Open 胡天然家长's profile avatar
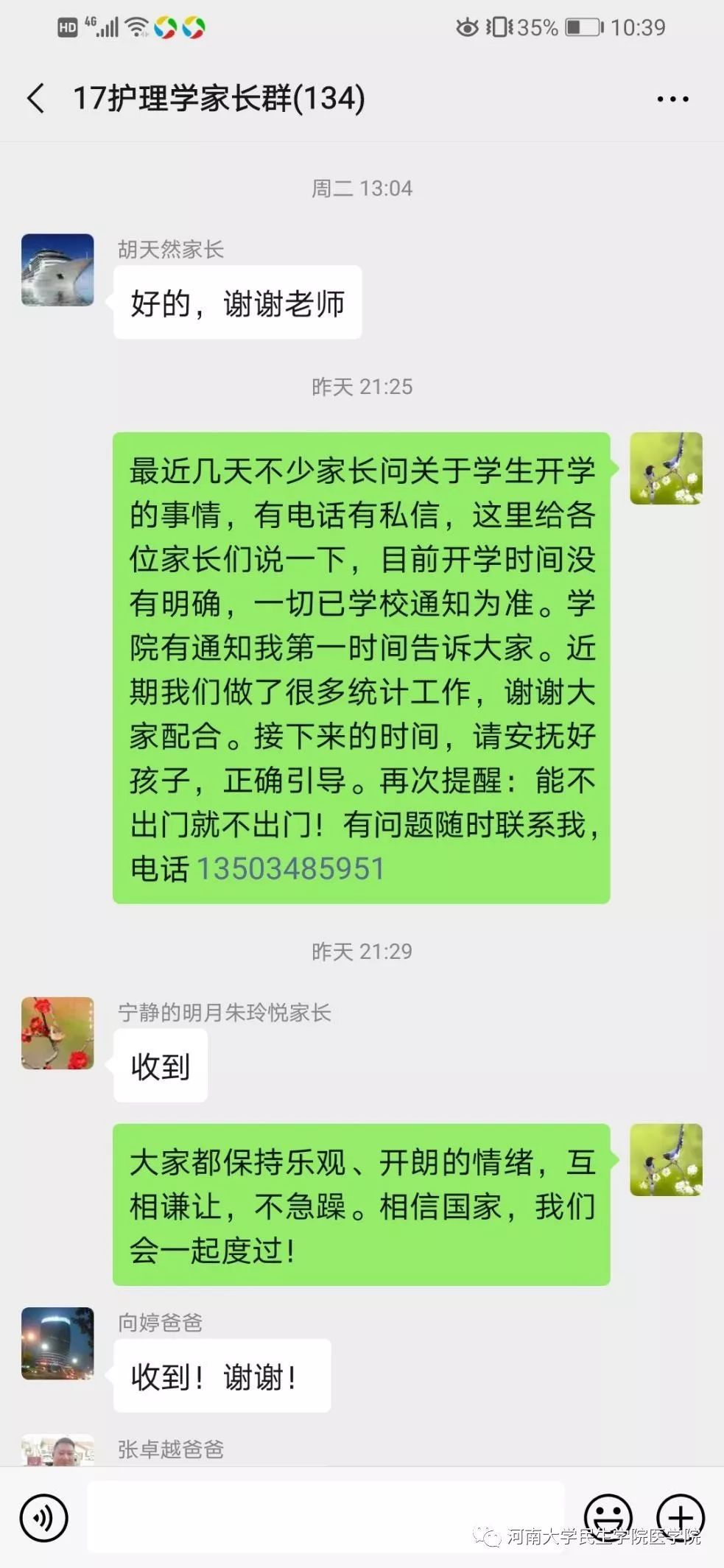This screenshot has width=724, height=1568. click(x=57, y=270)
